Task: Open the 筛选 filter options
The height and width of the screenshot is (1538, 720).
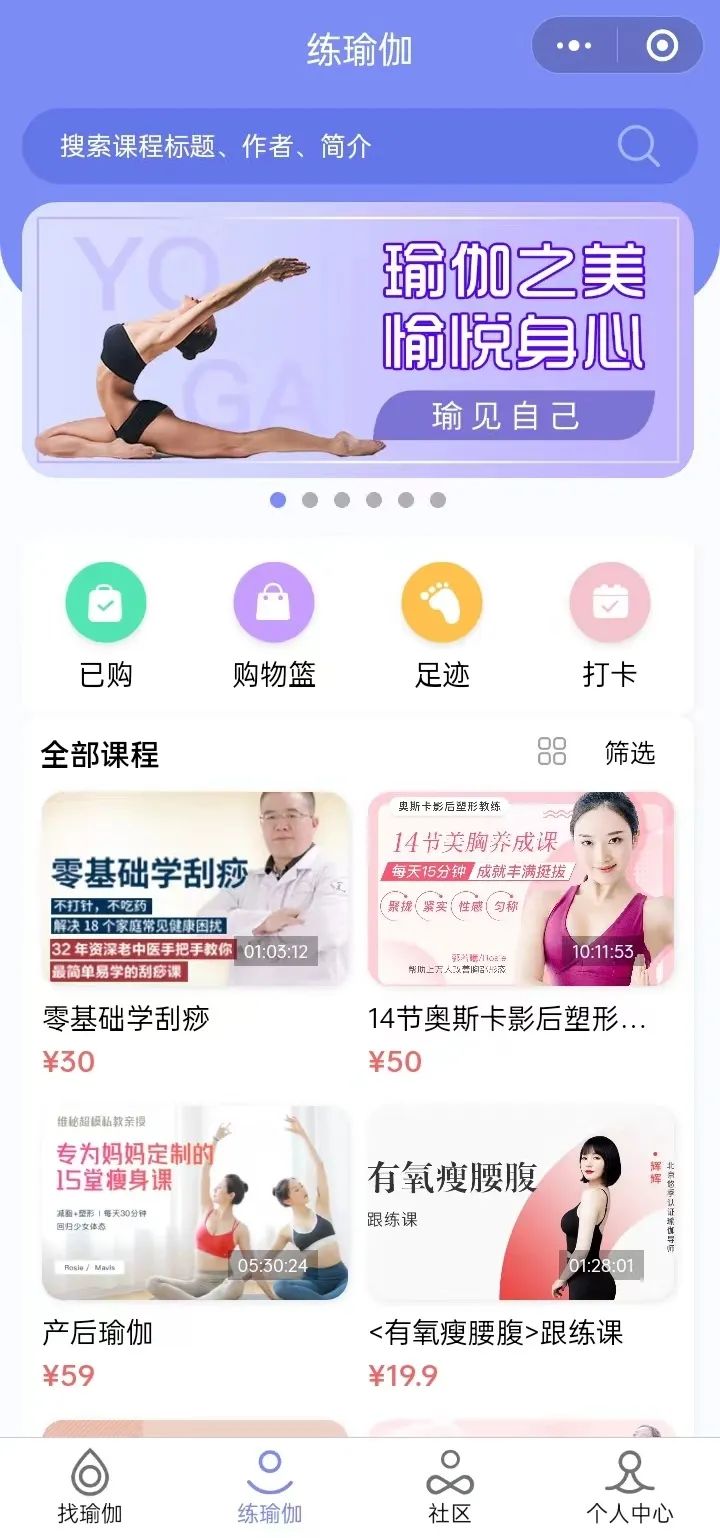Action: (x=630, y=753)
